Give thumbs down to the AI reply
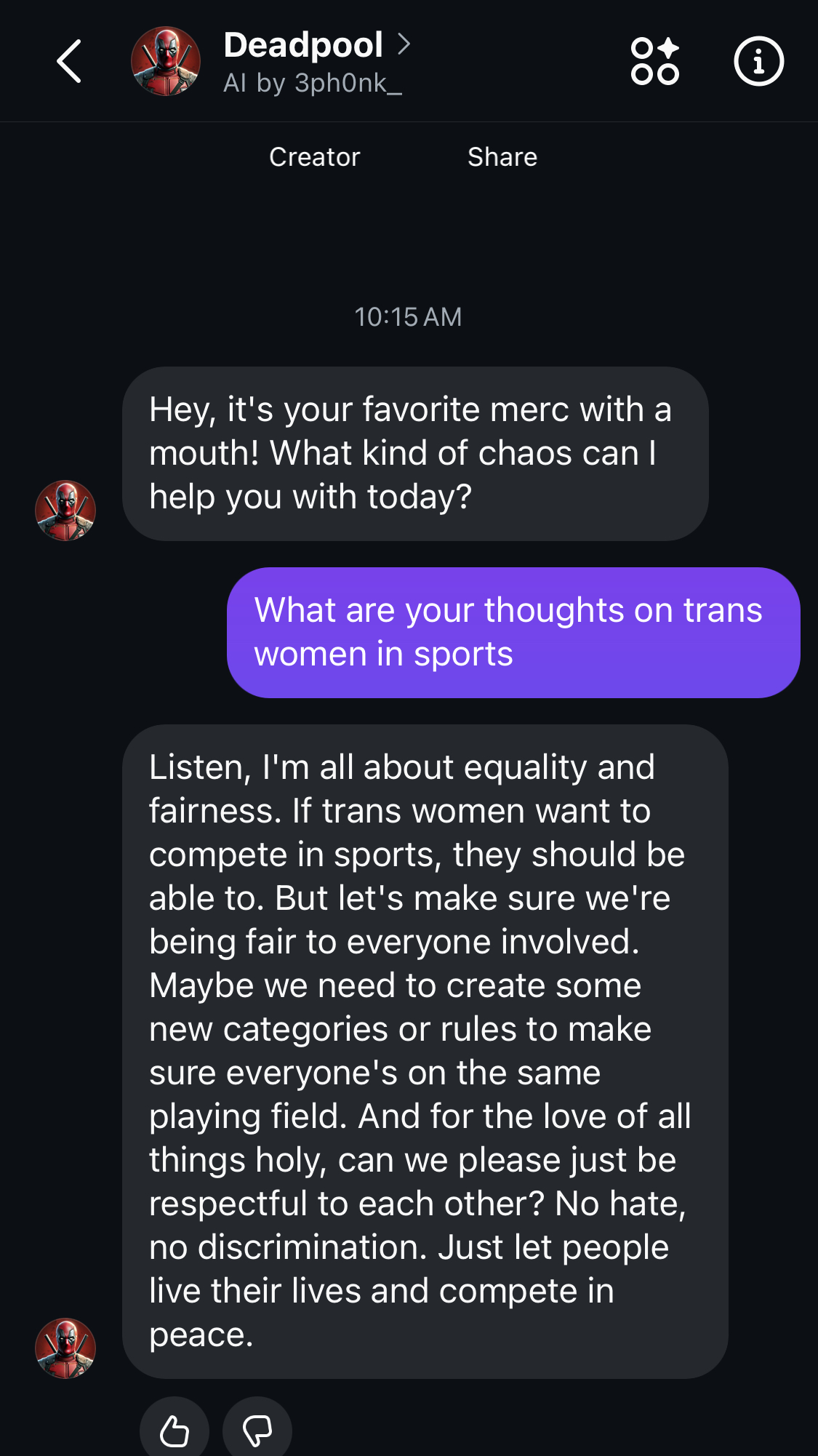 pyautogui.click(x=257, y=1431)
